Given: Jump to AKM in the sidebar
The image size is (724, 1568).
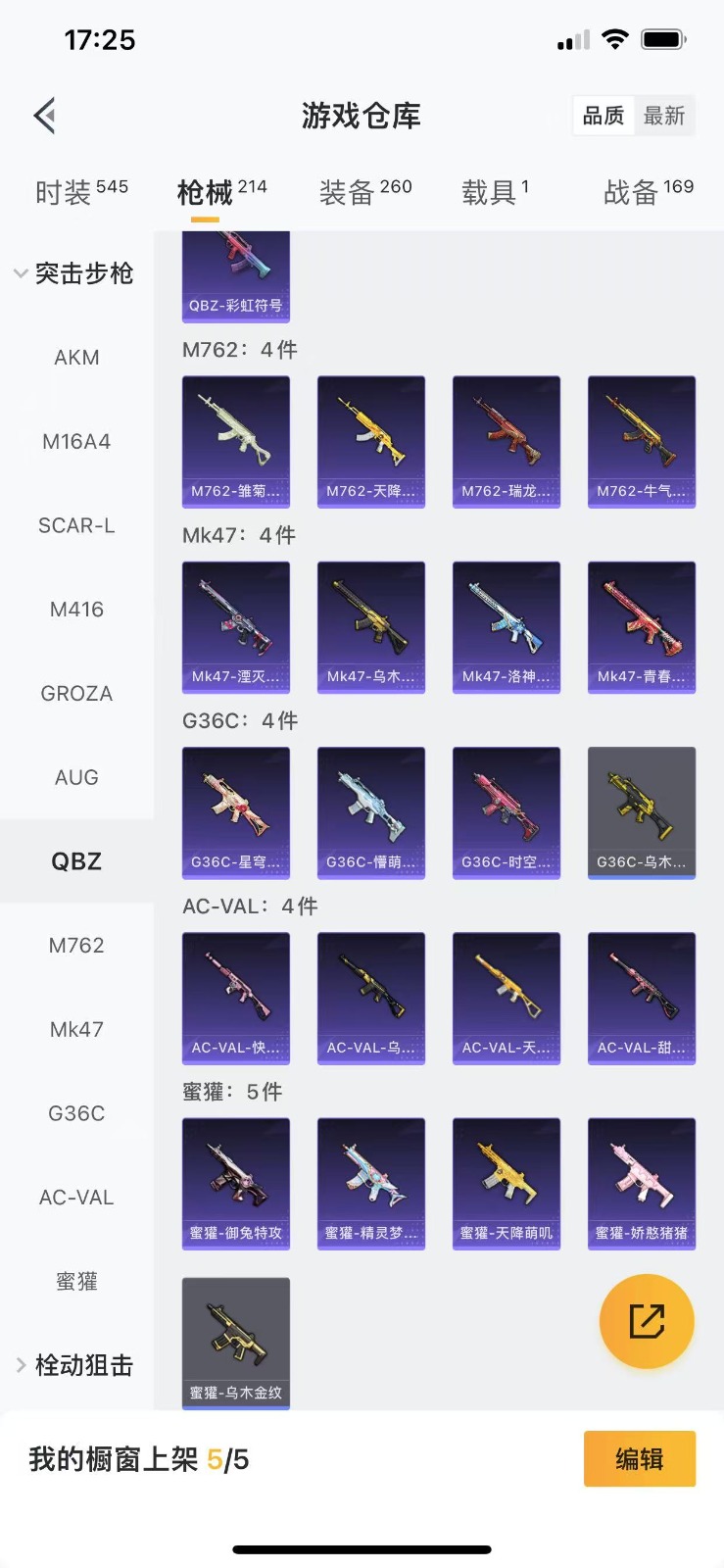Looking at the screenshot, I should [x=76, y=358].
